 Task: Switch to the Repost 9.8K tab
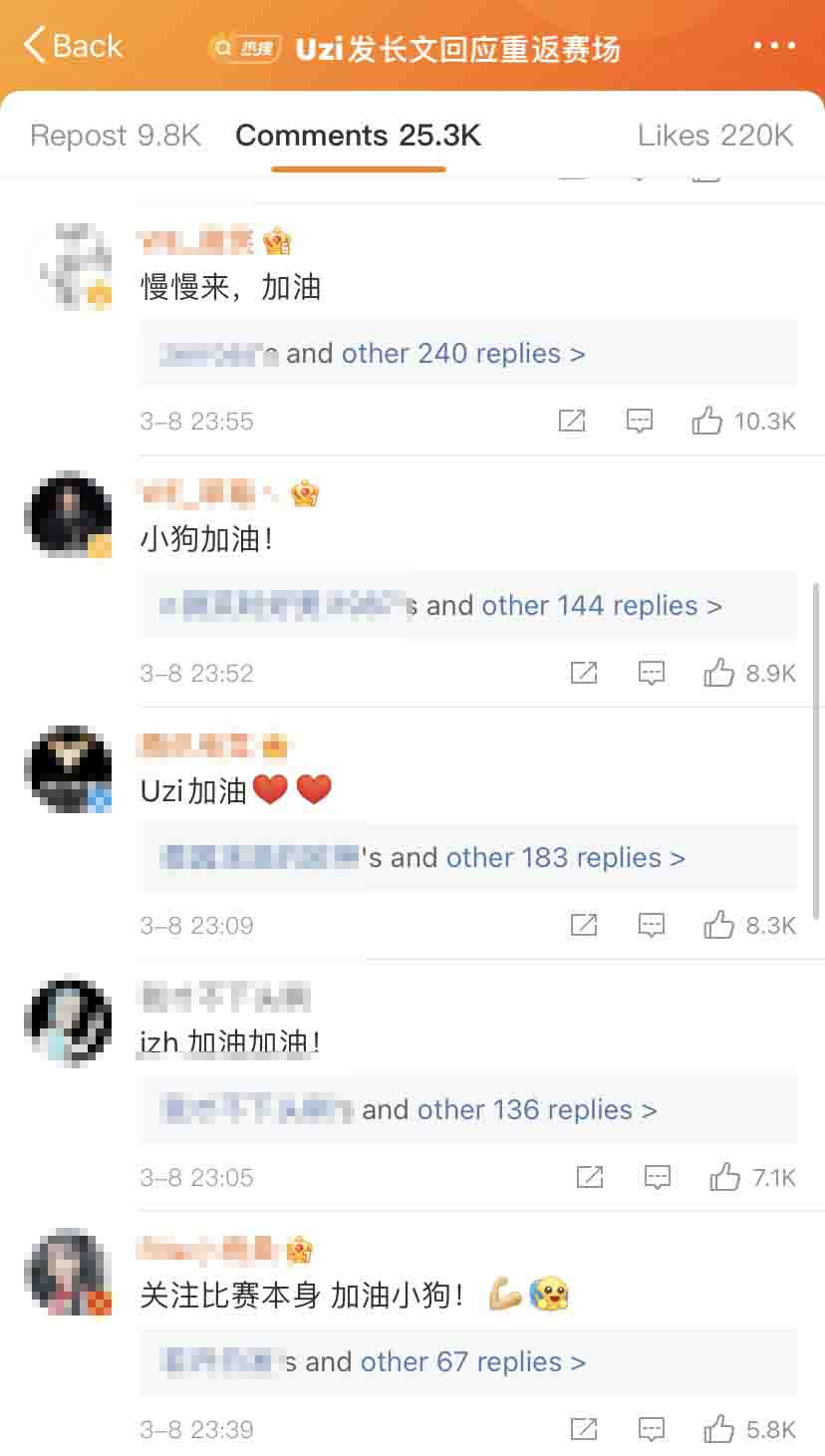point(116,136)
